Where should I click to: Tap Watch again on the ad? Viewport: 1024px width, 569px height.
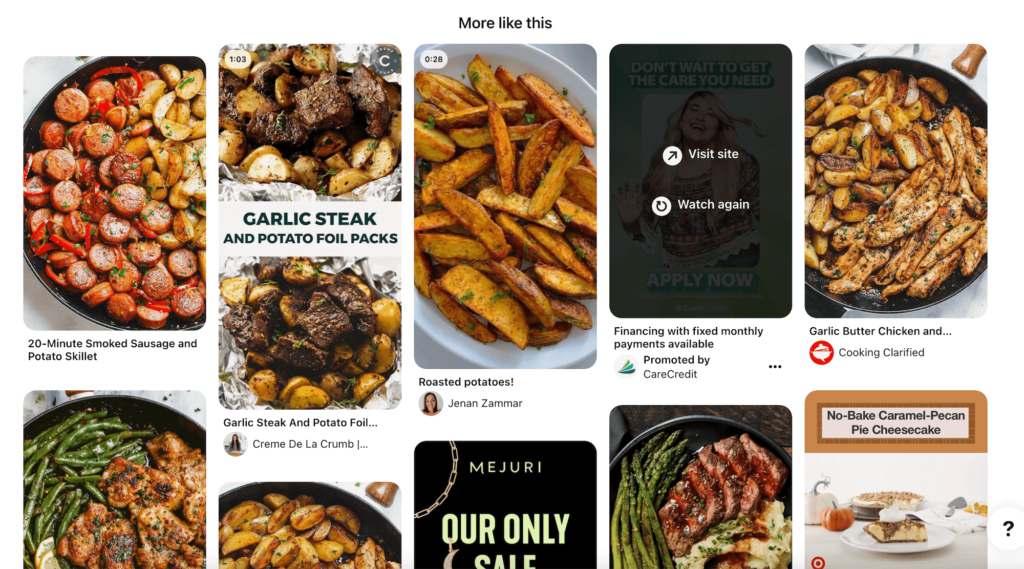701,205
